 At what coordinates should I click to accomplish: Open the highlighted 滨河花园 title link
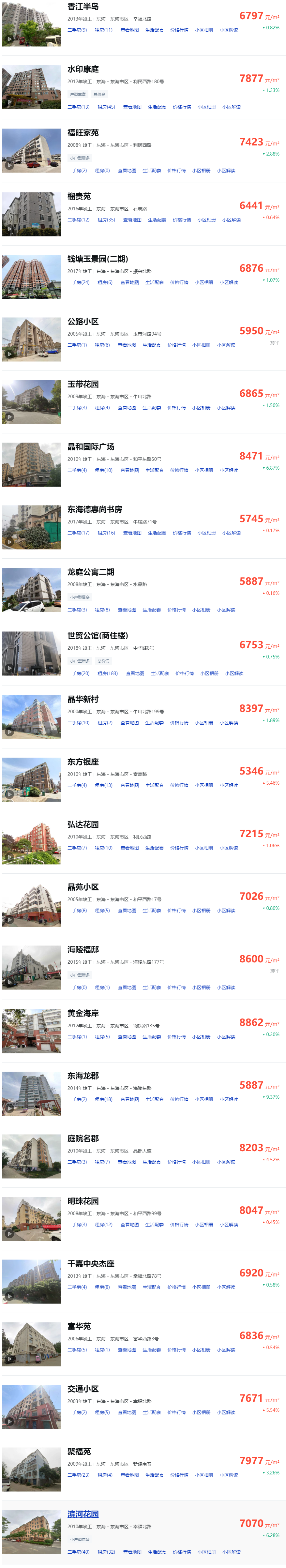pyautogui.click(x=83, y=1514)
